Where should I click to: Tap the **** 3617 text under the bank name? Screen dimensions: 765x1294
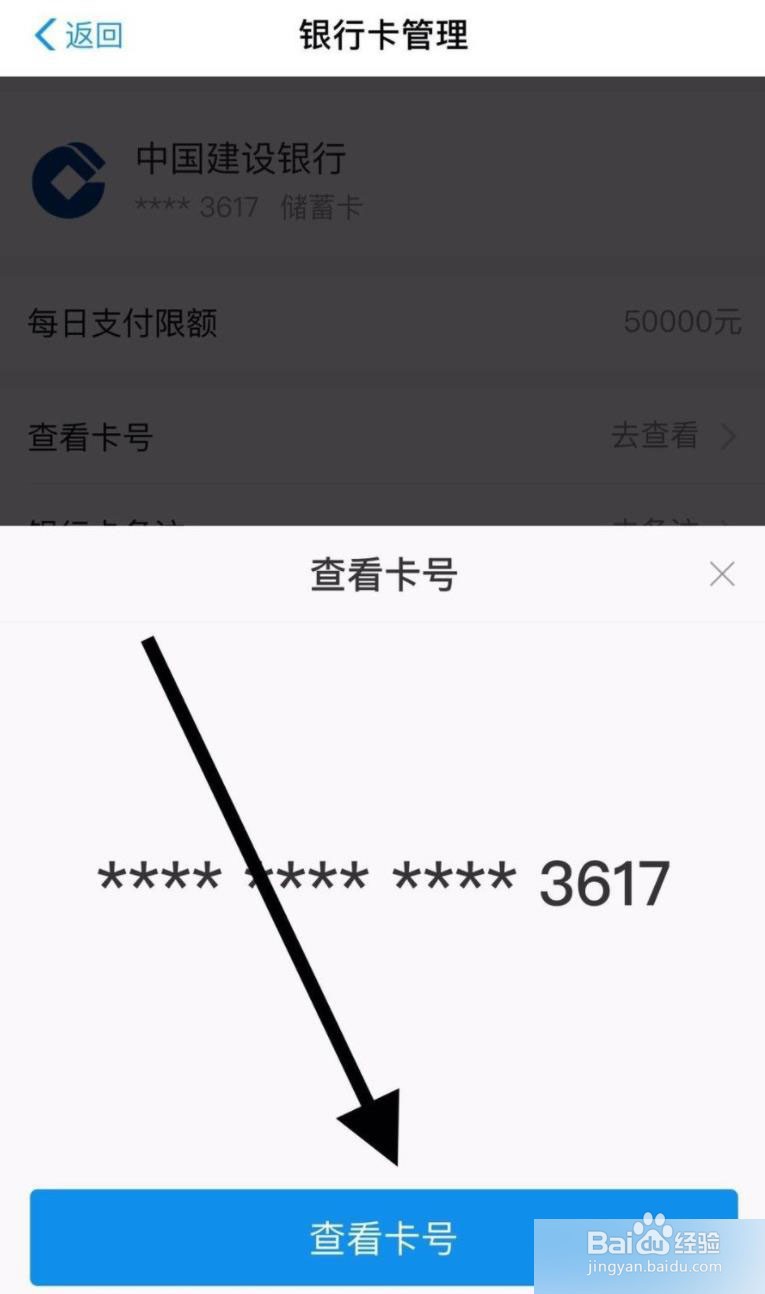click(196, 207)
